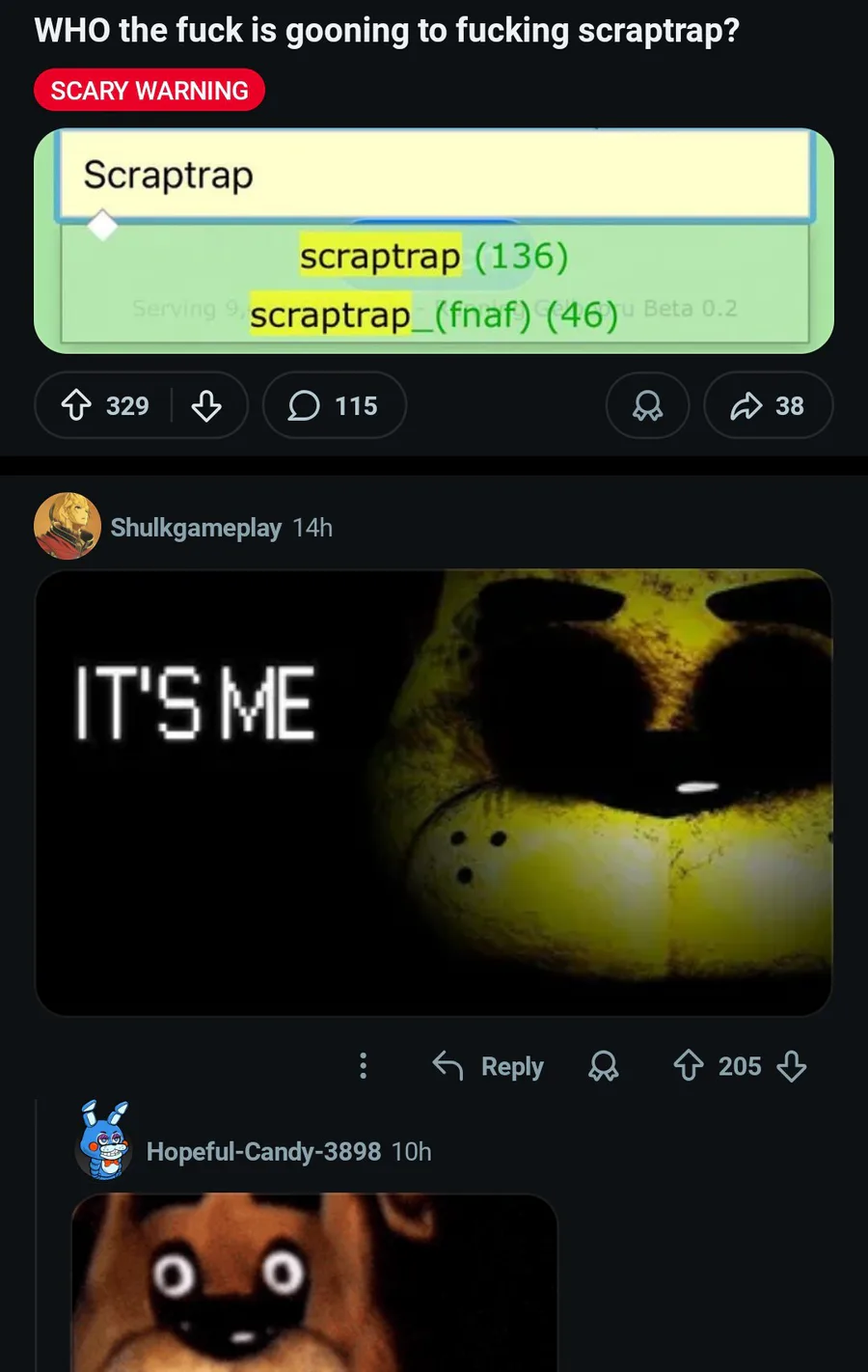
Task: Upvote Shulkgameplay's comment
Action: tap(689, 1065)
